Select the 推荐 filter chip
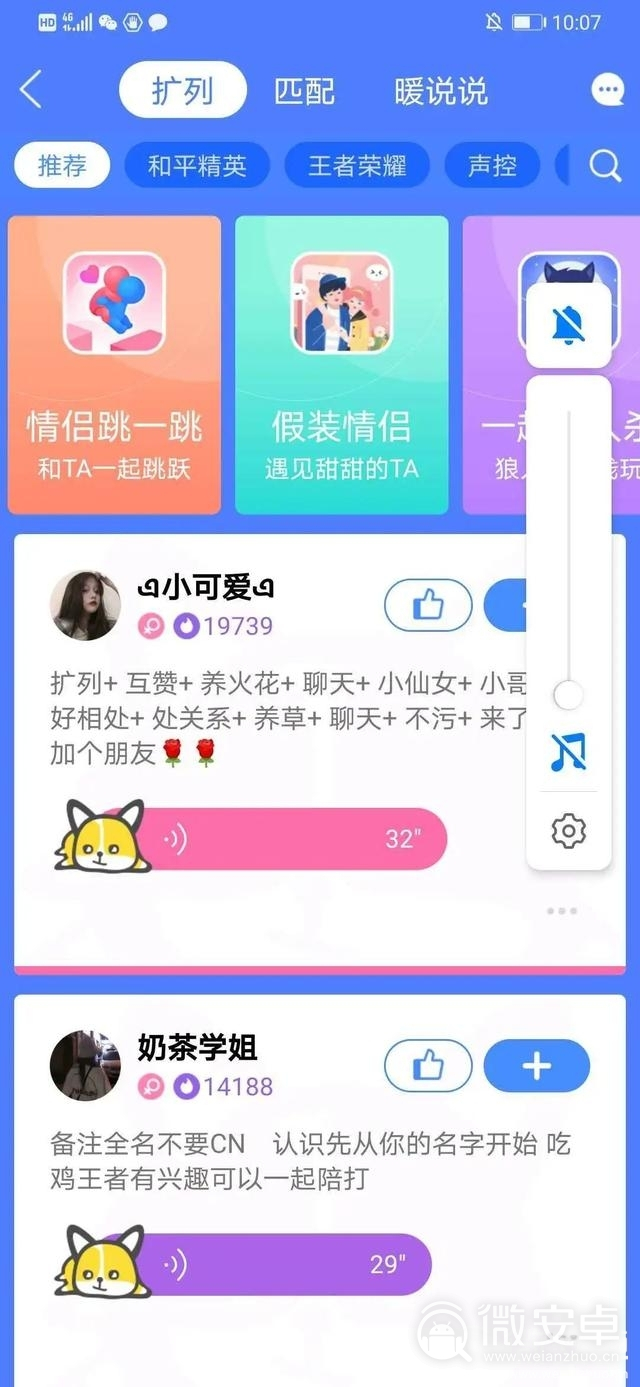 click(62, 165)
